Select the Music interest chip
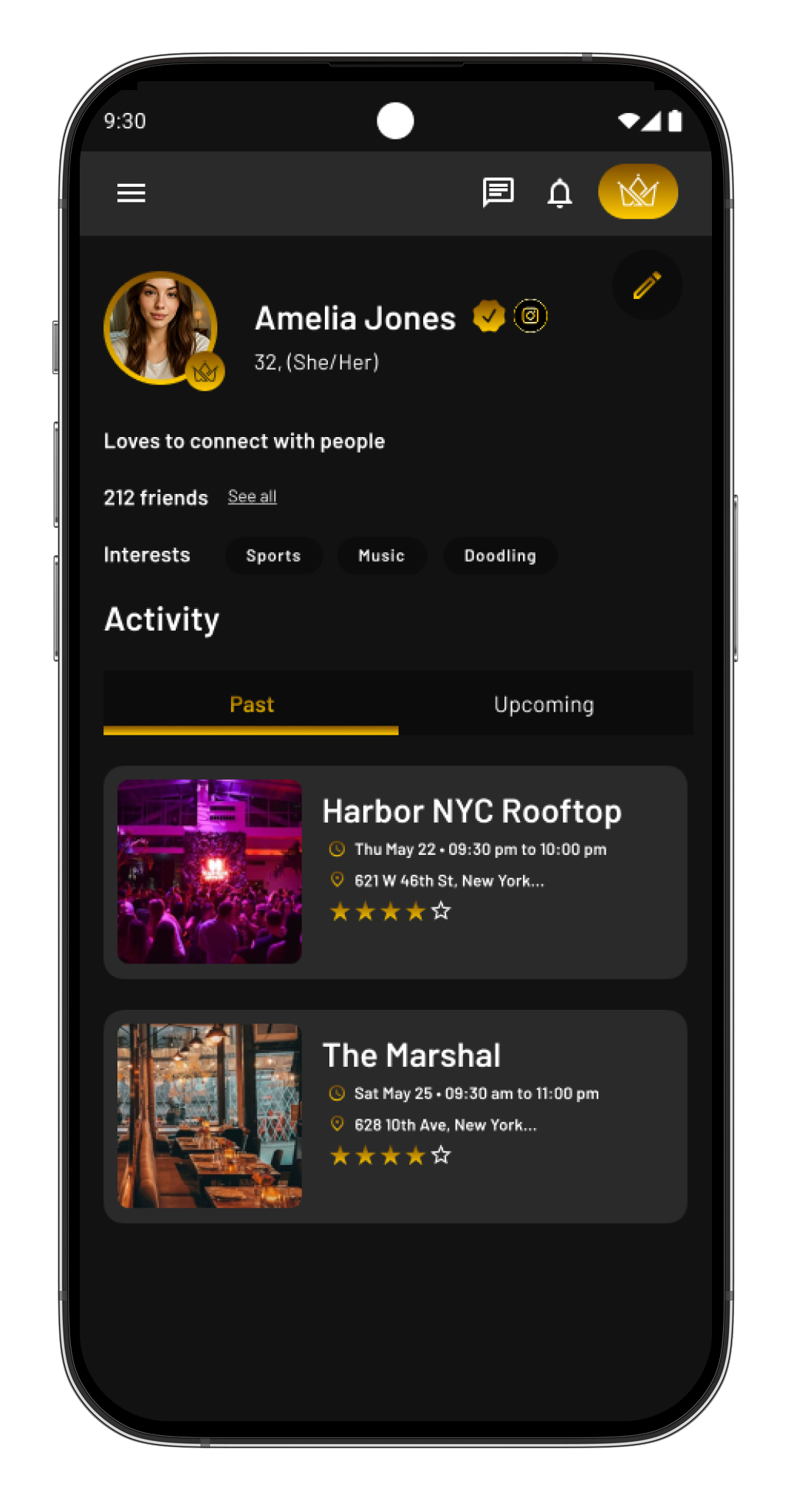Viewport: 791px width, 1512px height. pos(381,555)
